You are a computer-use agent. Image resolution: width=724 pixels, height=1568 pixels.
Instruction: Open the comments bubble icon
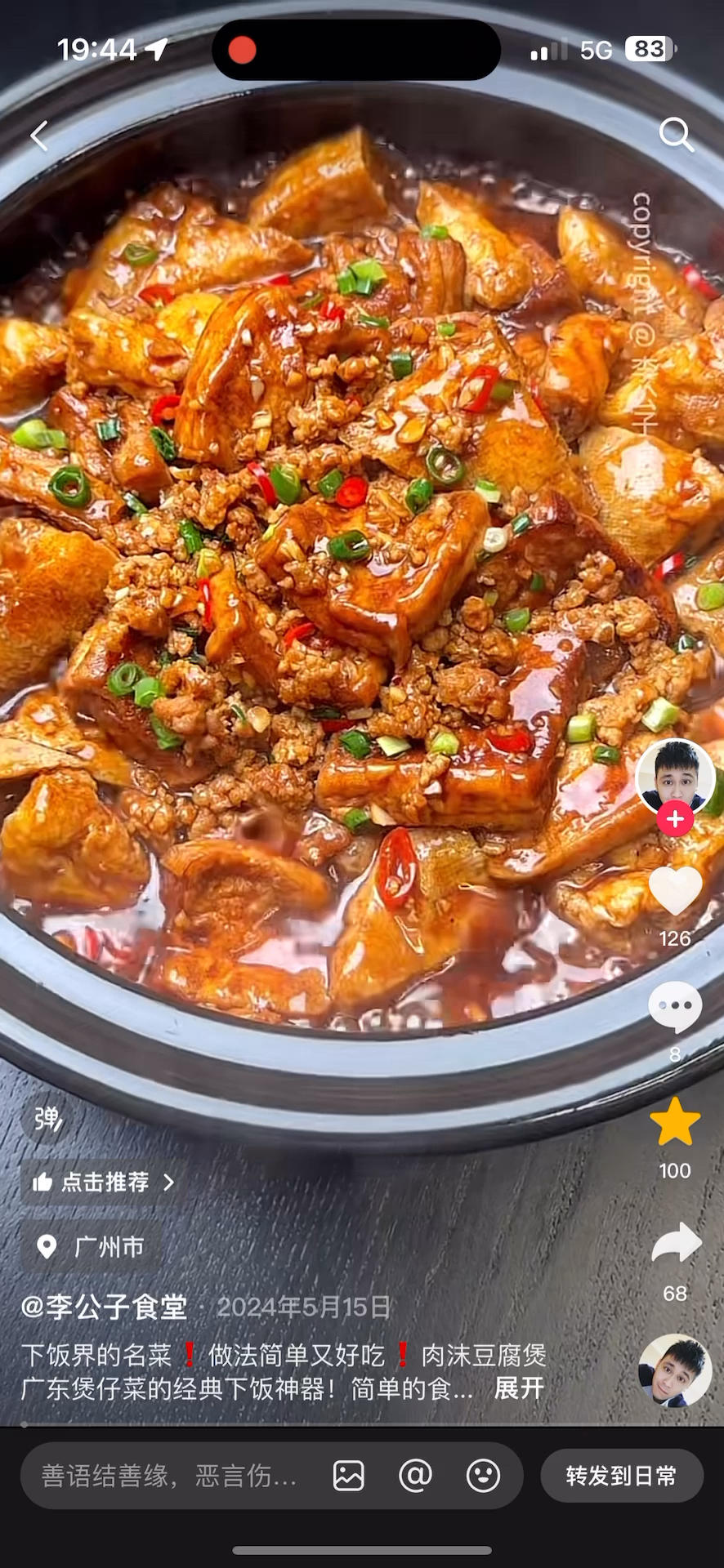click(x=675, y=1007)
